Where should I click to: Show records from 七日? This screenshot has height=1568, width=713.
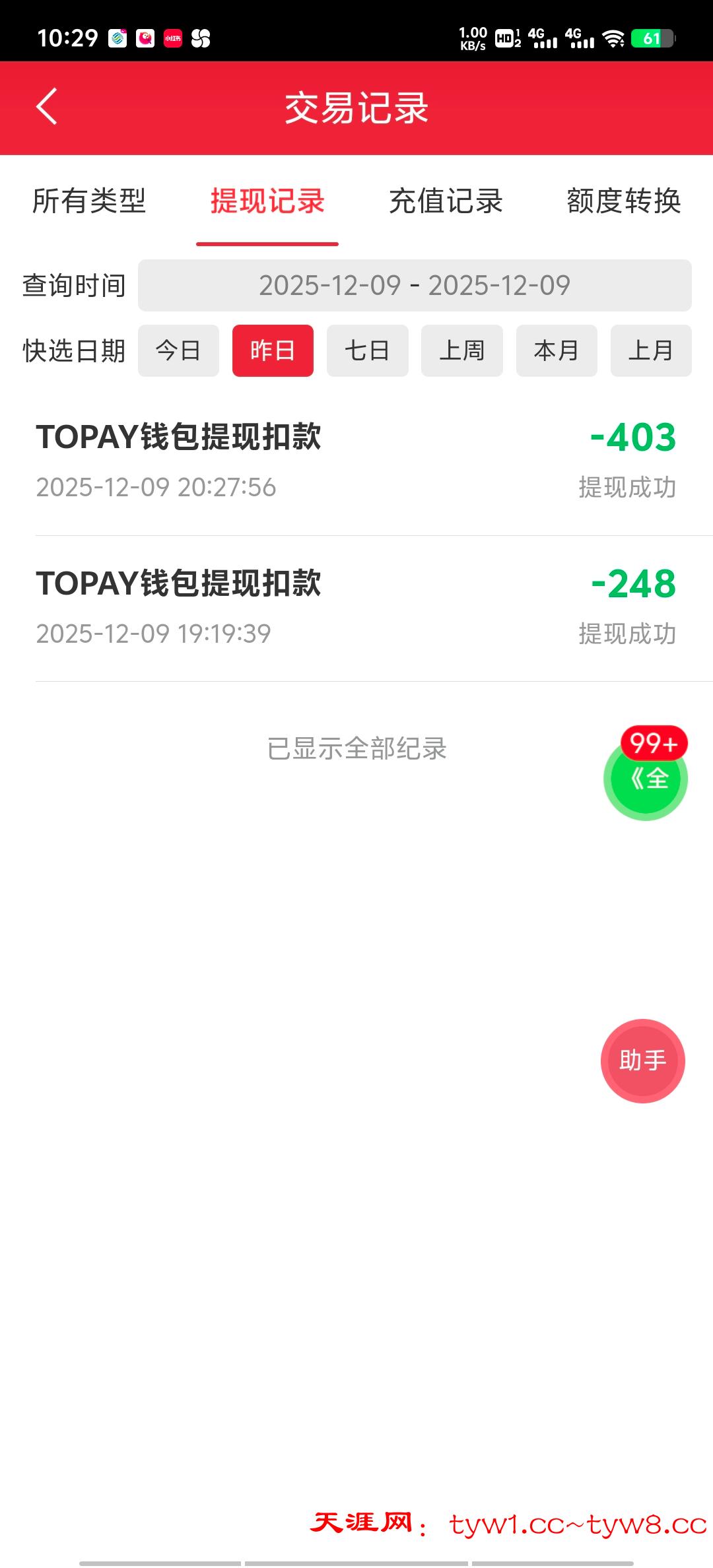pyautogui.click(x=367, y=351)
